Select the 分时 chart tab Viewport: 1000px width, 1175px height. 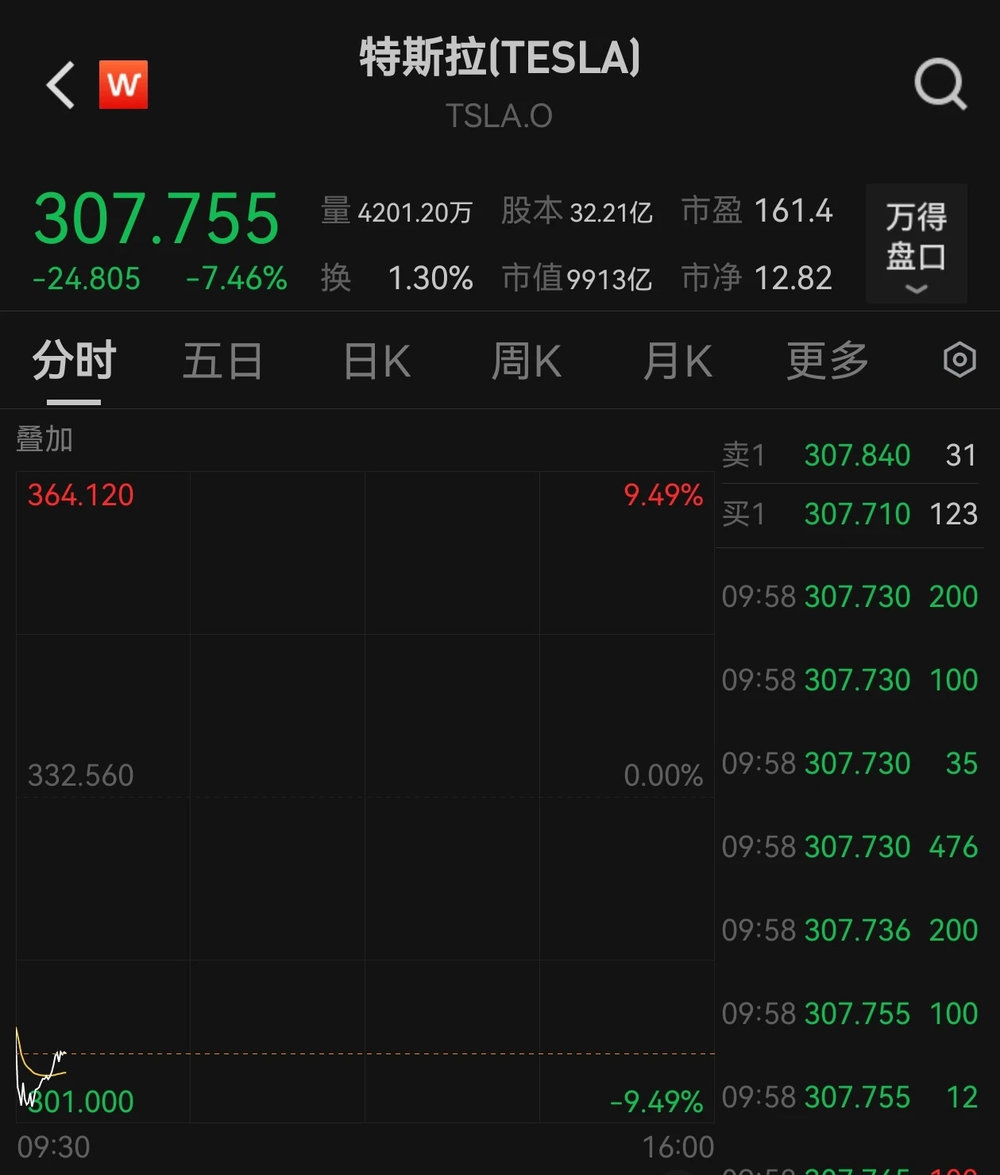74,362
